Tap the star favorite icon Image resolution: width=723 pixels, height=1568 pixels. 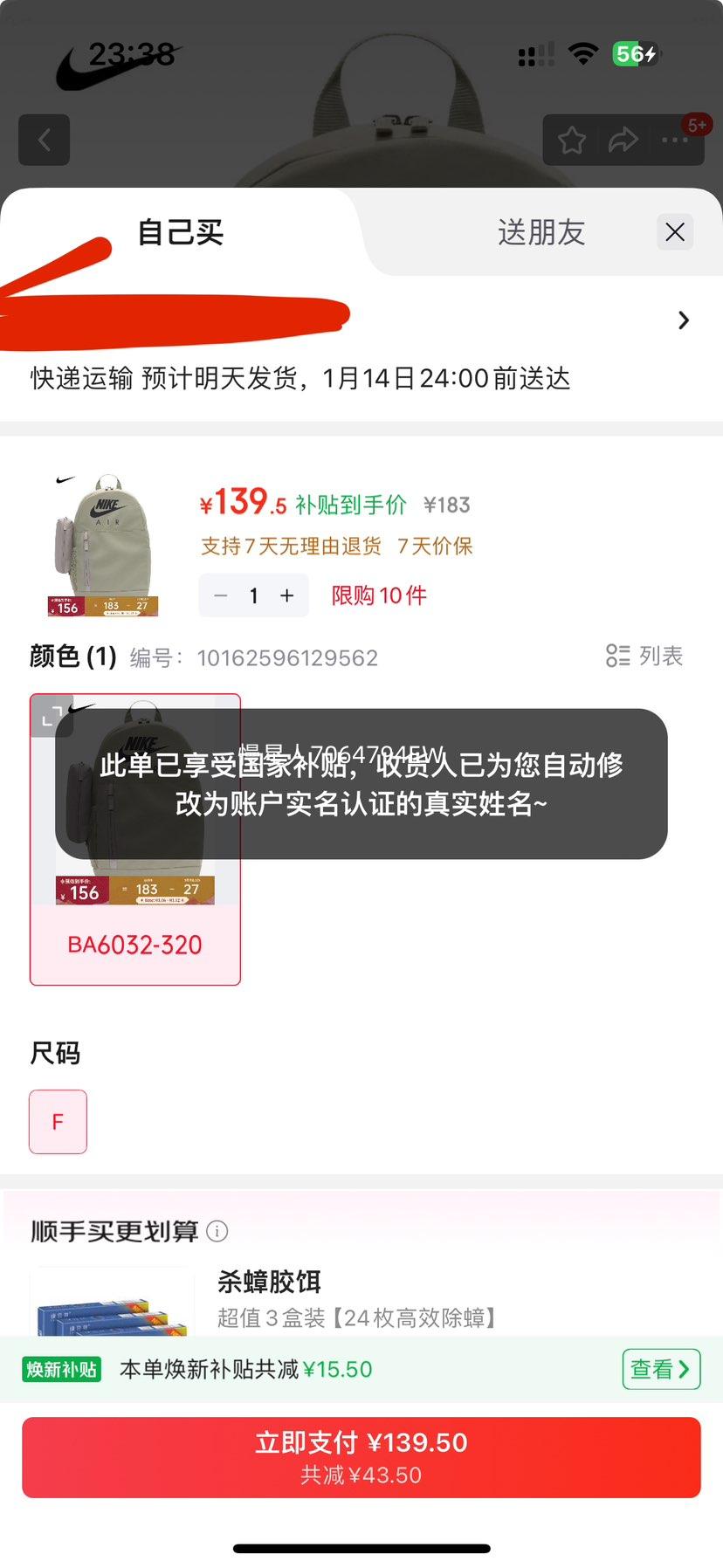[x=572, y=140]
